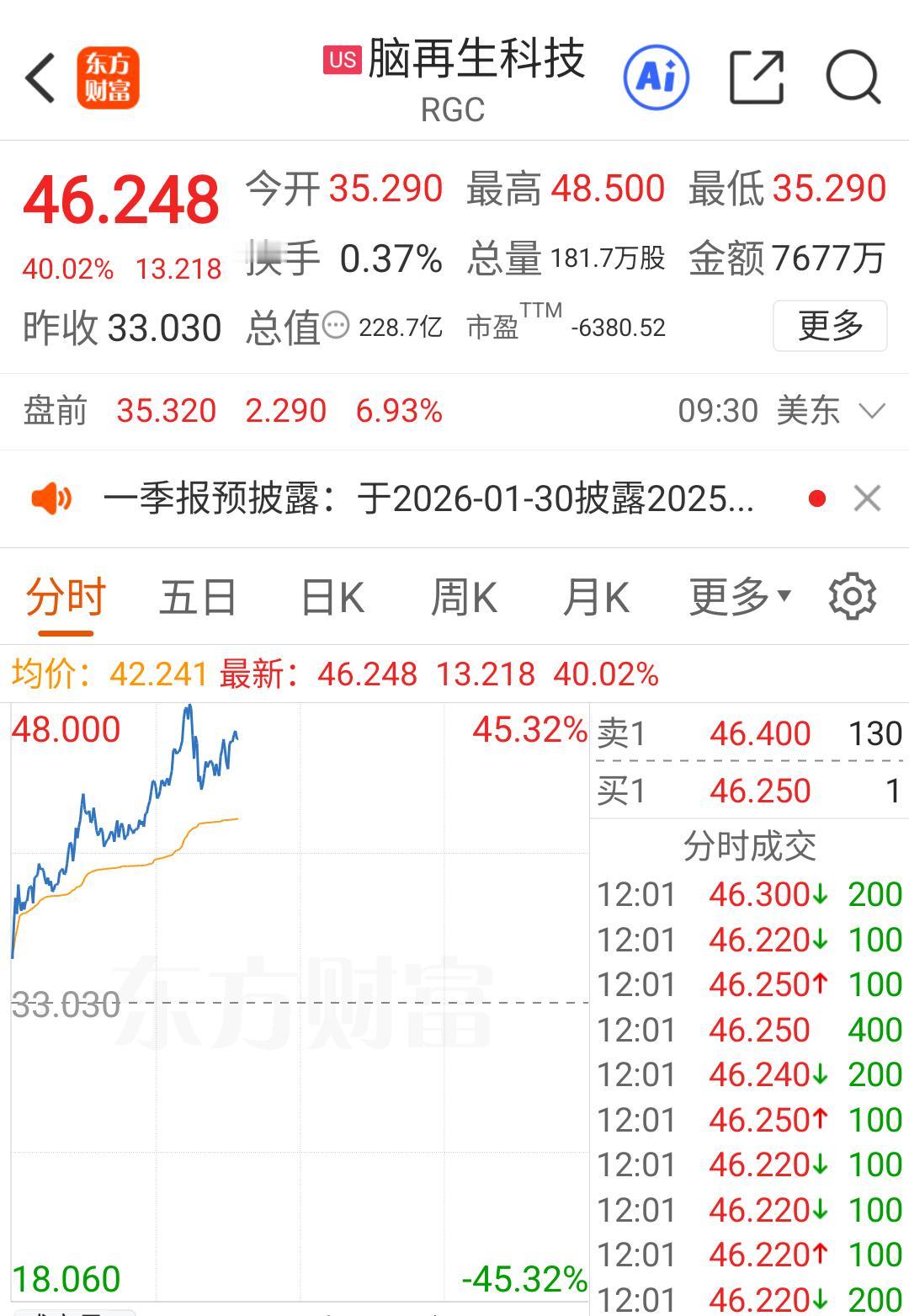This screenshot has height=1316, width=909.
Task: Click the back arrow
Action: [40, 77]
